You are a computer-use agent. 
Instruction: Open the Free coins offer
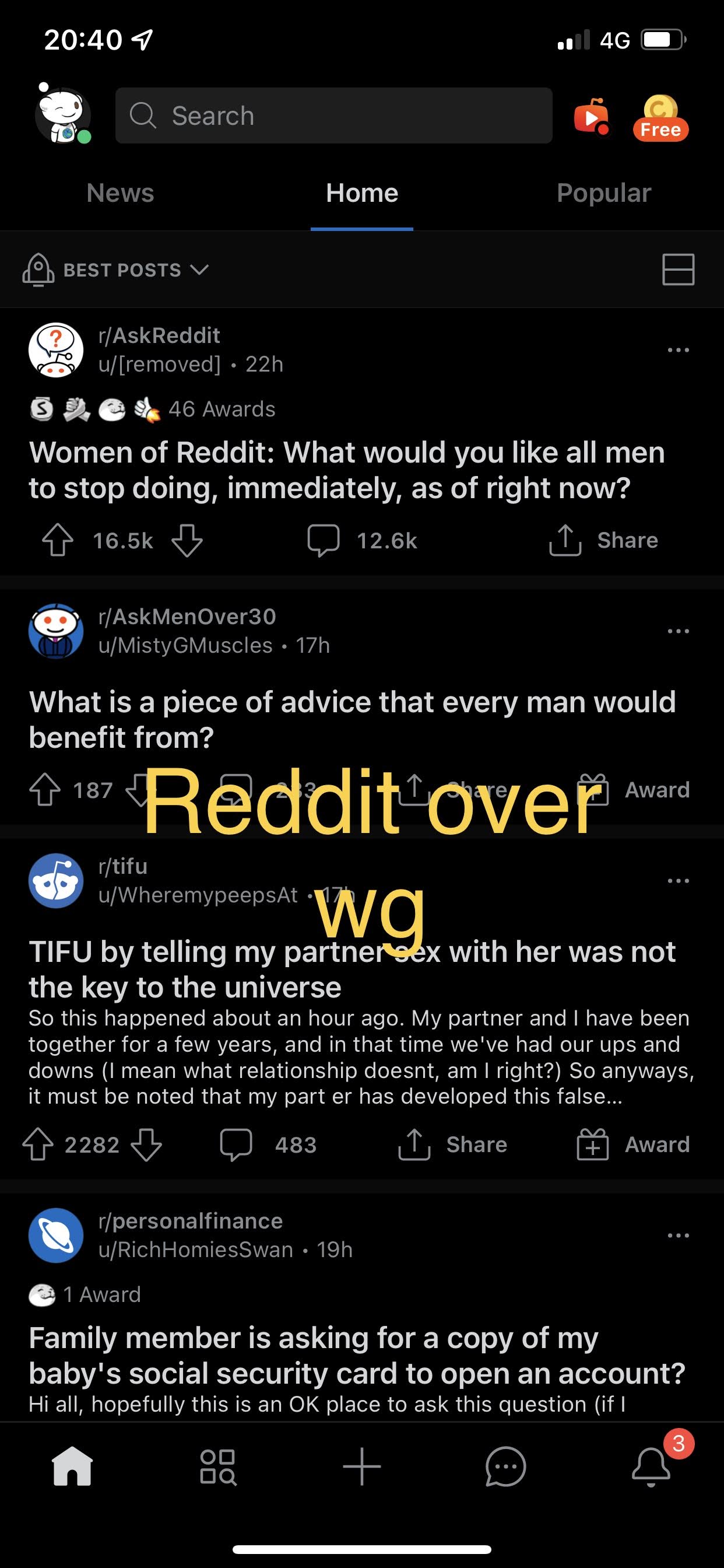(660, 118)
